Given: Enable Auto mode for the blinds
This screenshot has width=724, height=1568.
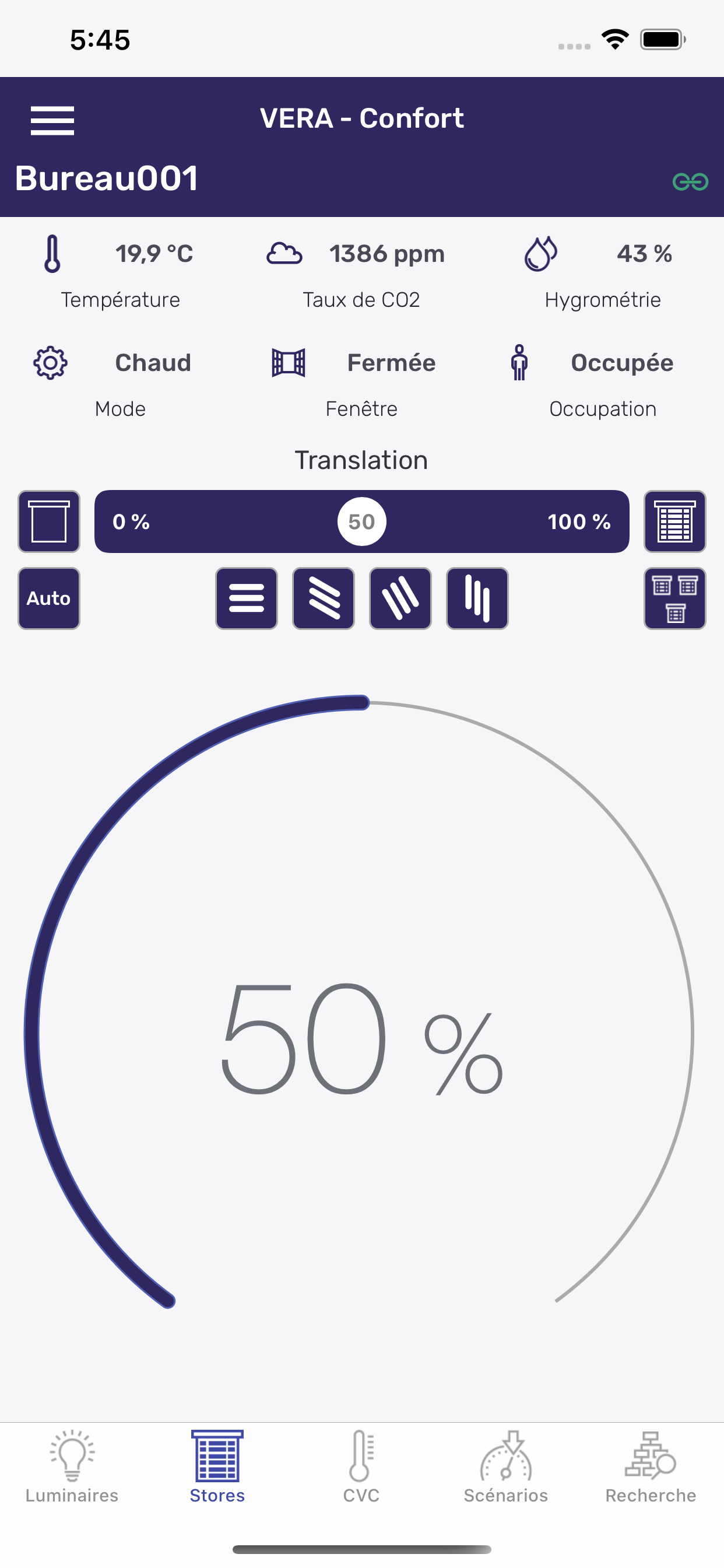Looking at the screenshot, I should 48,598.
